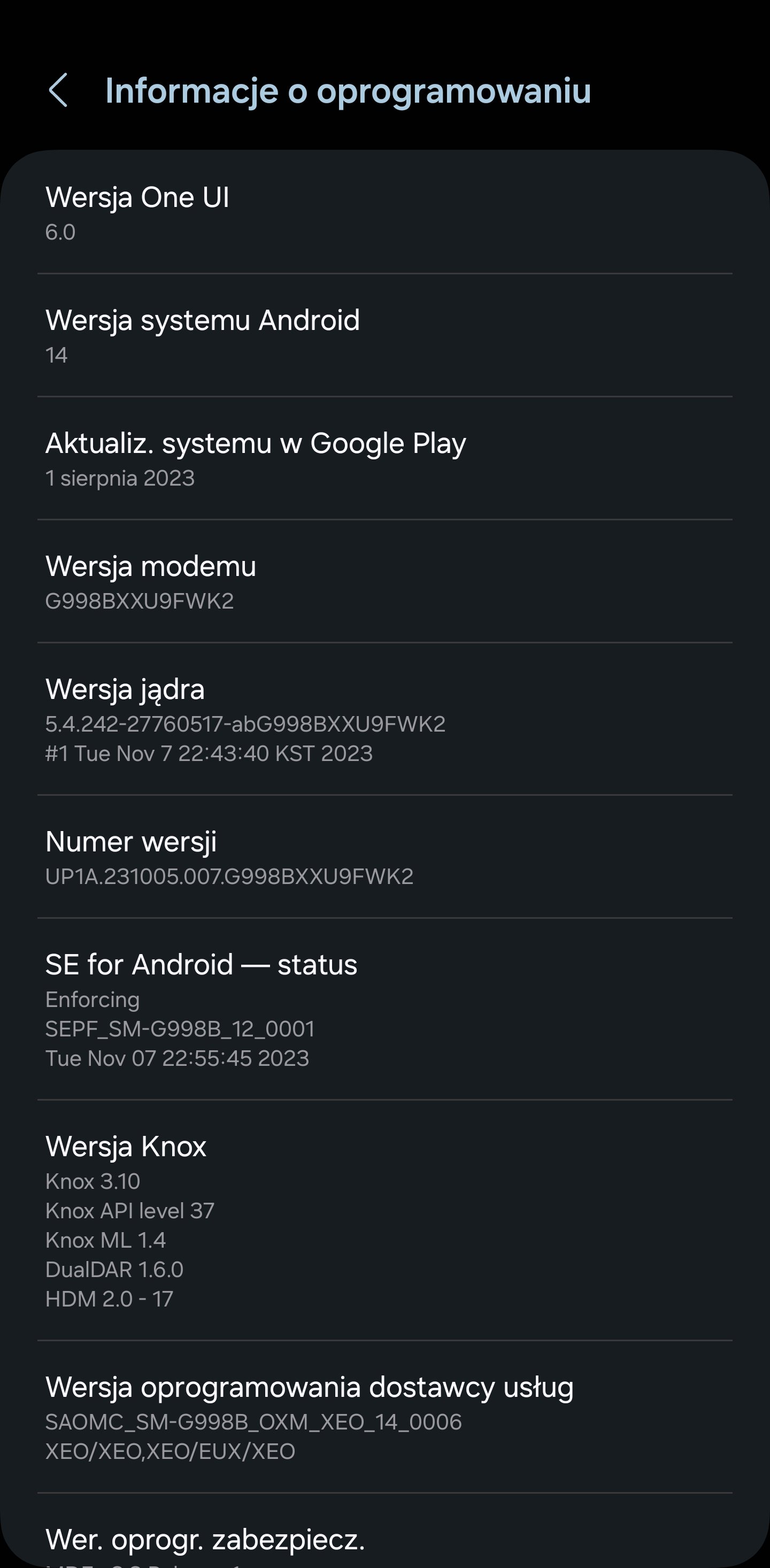Tap the Wersja One UI row

click(x=384, y=212)
